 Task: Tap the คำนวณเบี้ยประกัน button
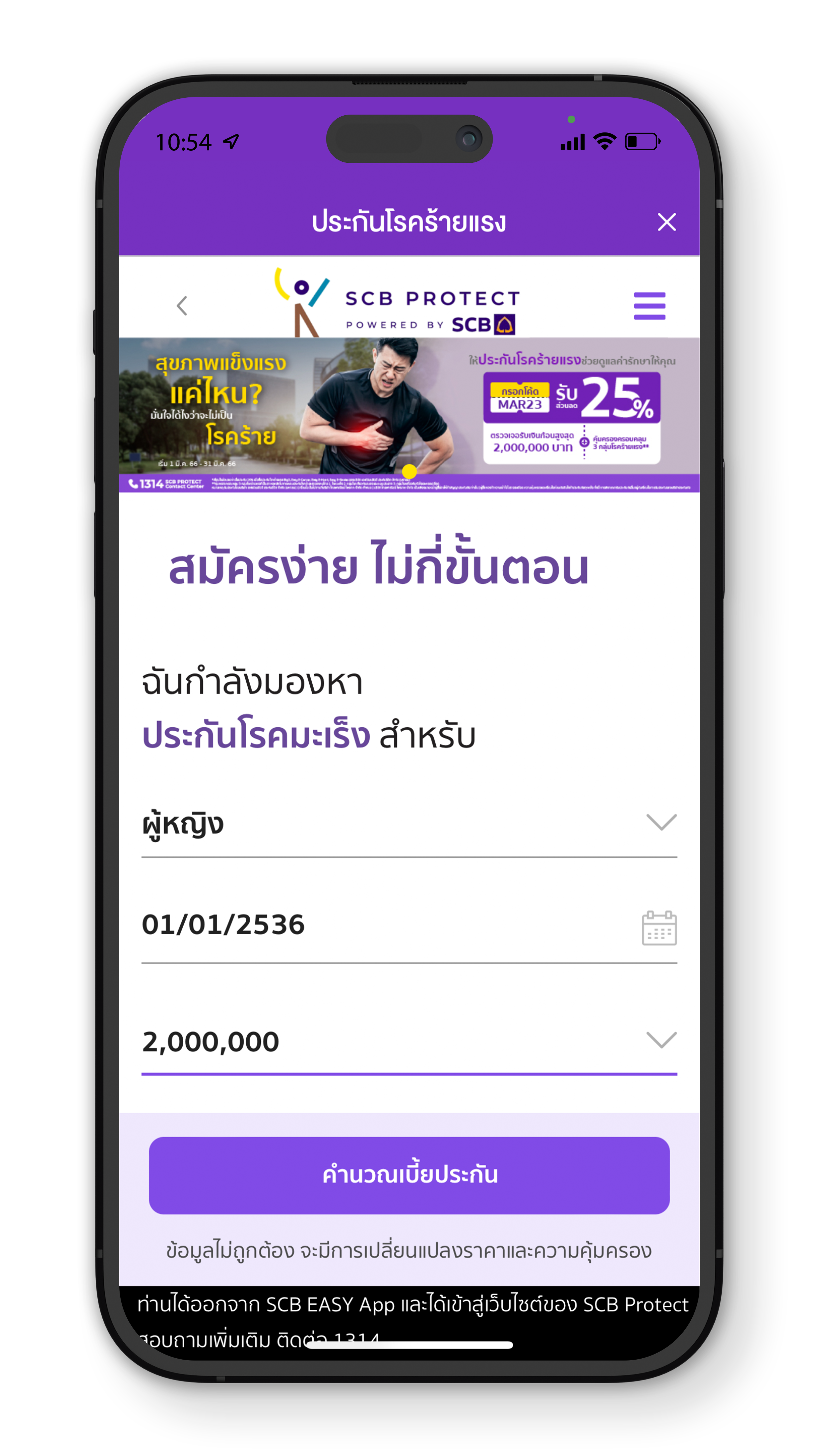point(409,1175)
